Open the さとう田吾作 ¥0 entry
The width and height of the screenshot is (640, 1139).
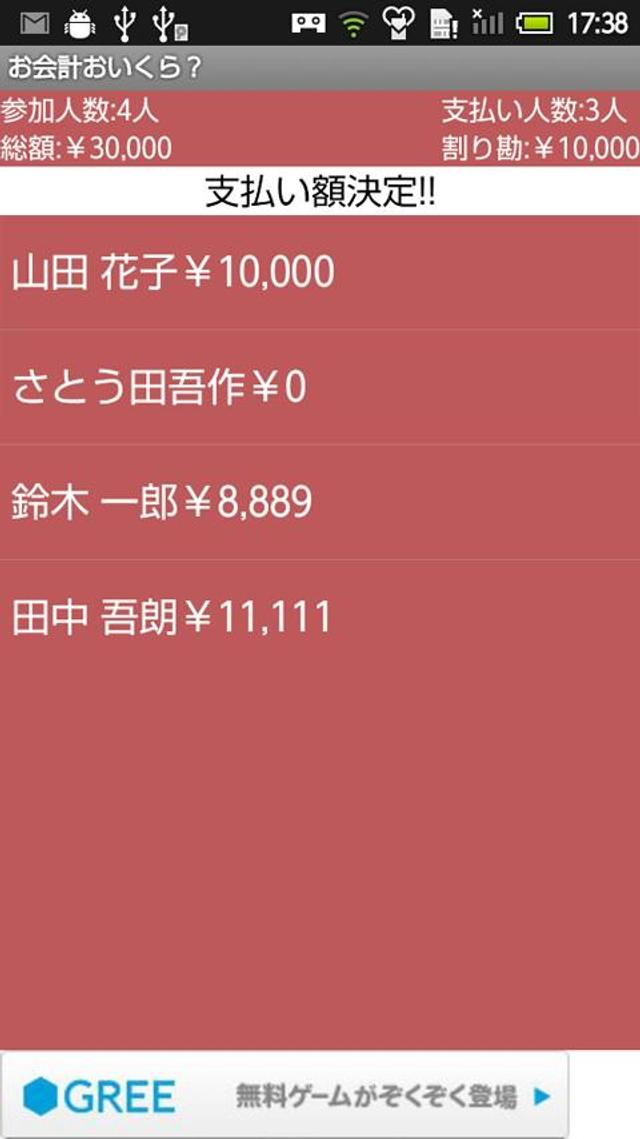click(x=320, y=387)
